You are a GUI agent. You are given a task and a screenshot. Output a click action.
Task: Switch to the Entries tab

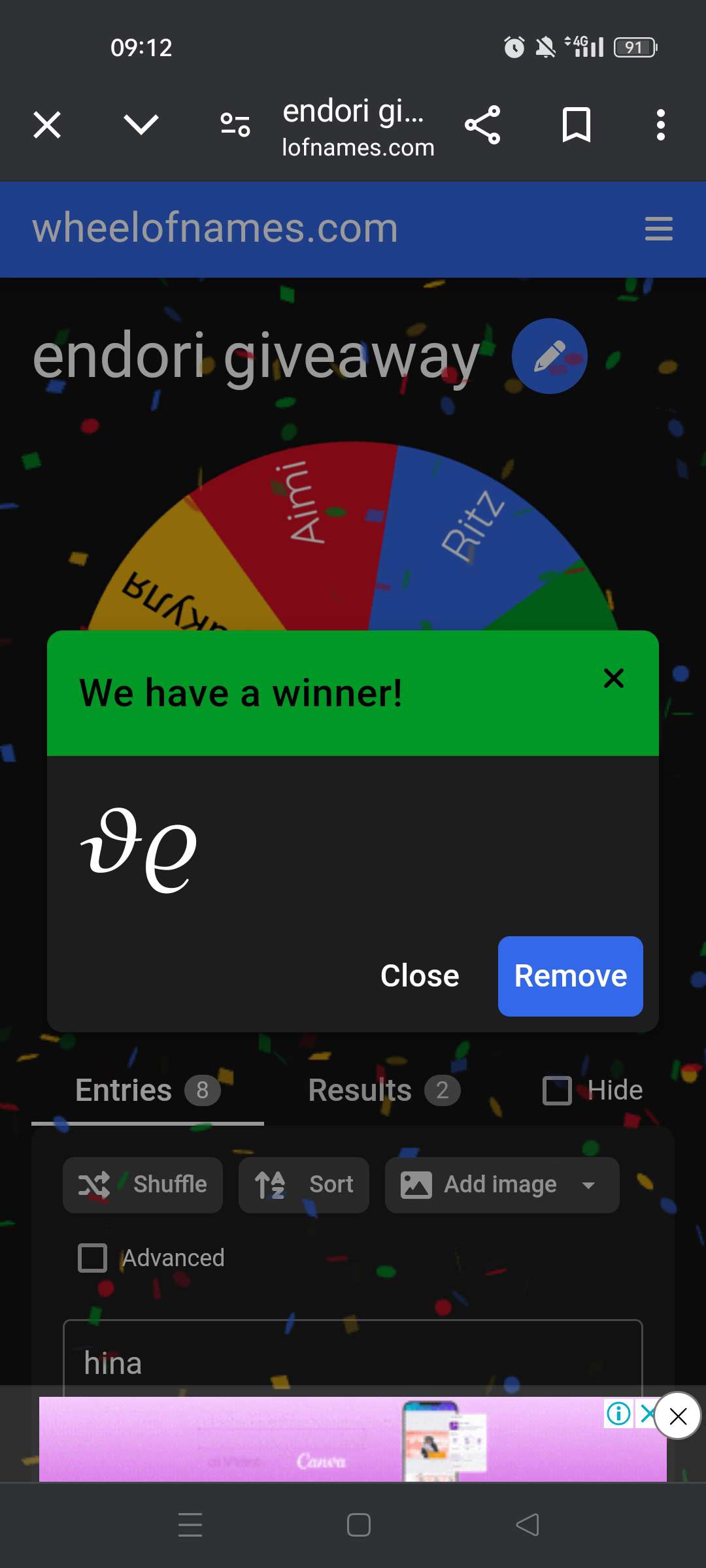coord(148,1090)
